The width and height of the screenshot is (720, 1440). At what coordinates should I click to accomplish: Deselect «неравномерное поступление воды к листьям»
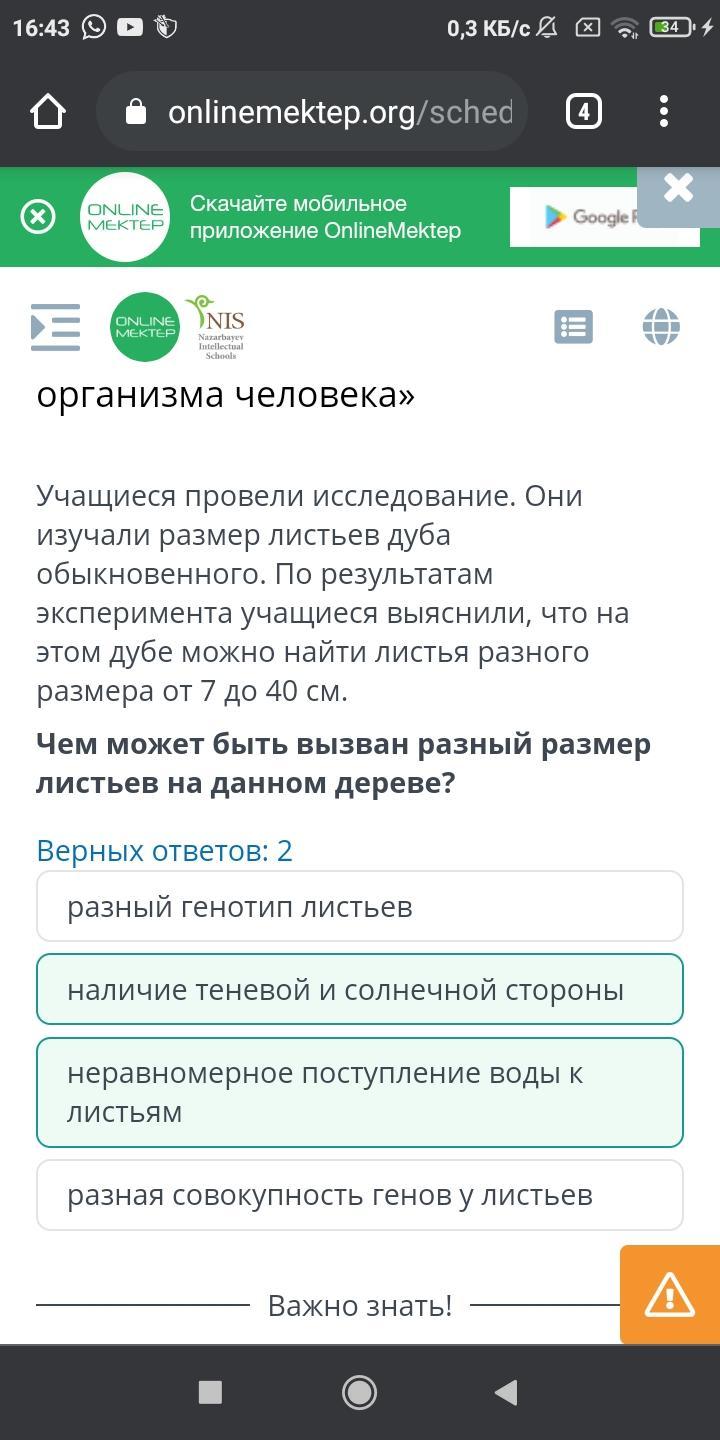pos(360,1092)
